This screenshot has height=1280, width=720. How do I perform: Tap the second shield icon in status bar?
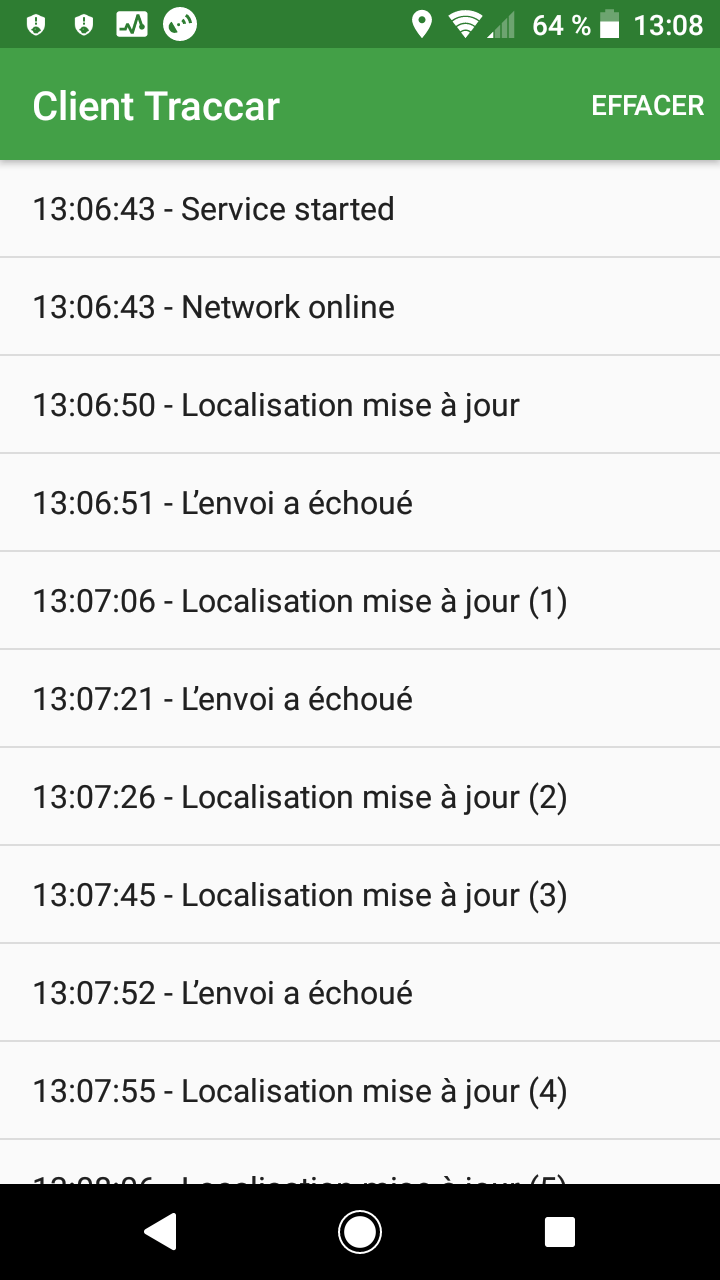coord(85,24)
